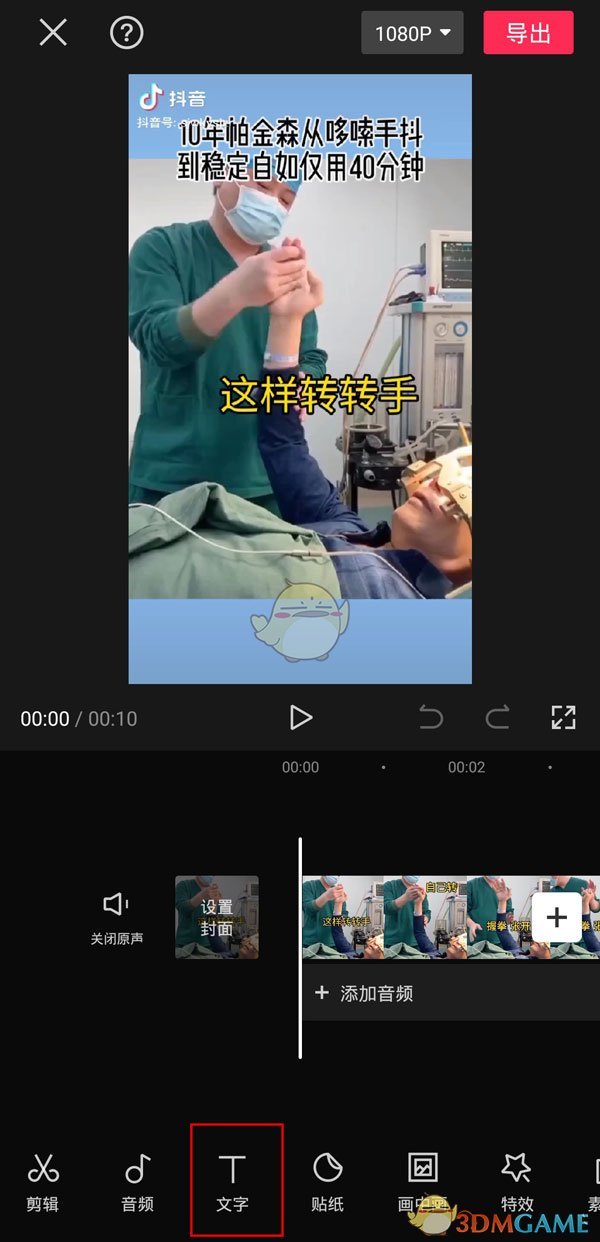Image resolution: width=600 pixels, height=1242 pixels.
Task: Open the 文字 text tool
Action: coord(232,1182)
